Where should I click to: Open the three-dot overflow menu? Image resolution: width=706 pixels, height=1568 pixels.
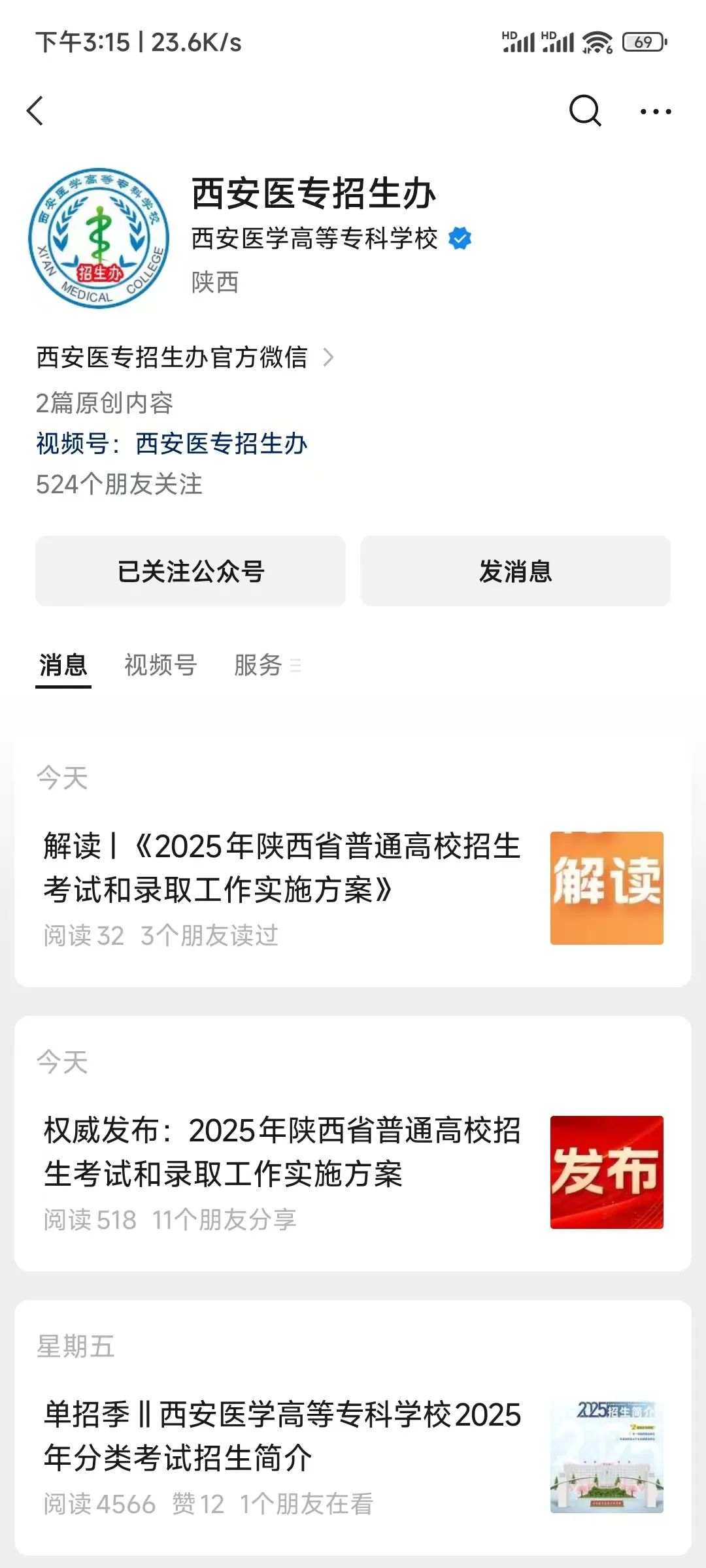coord(655,112)
